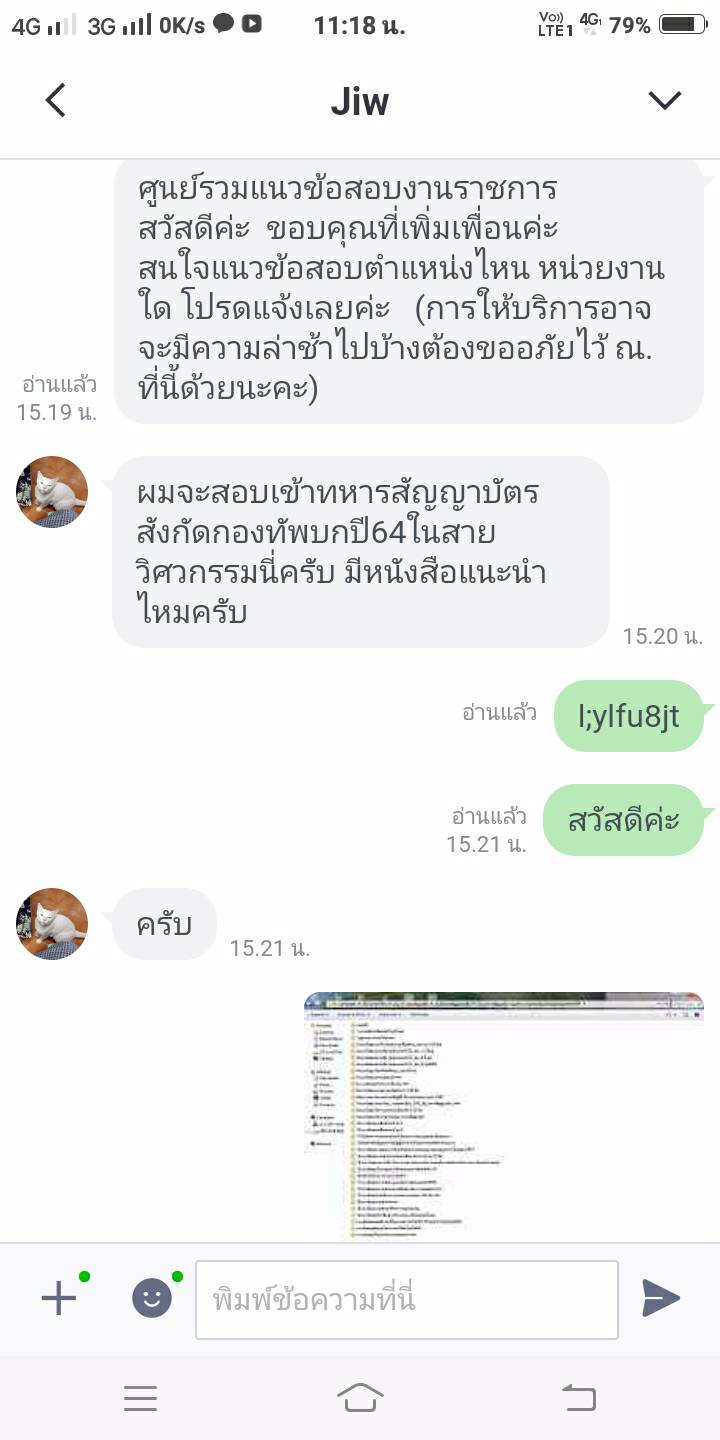Focus the message input field
720x1440 pixels.
point(406,1299)
